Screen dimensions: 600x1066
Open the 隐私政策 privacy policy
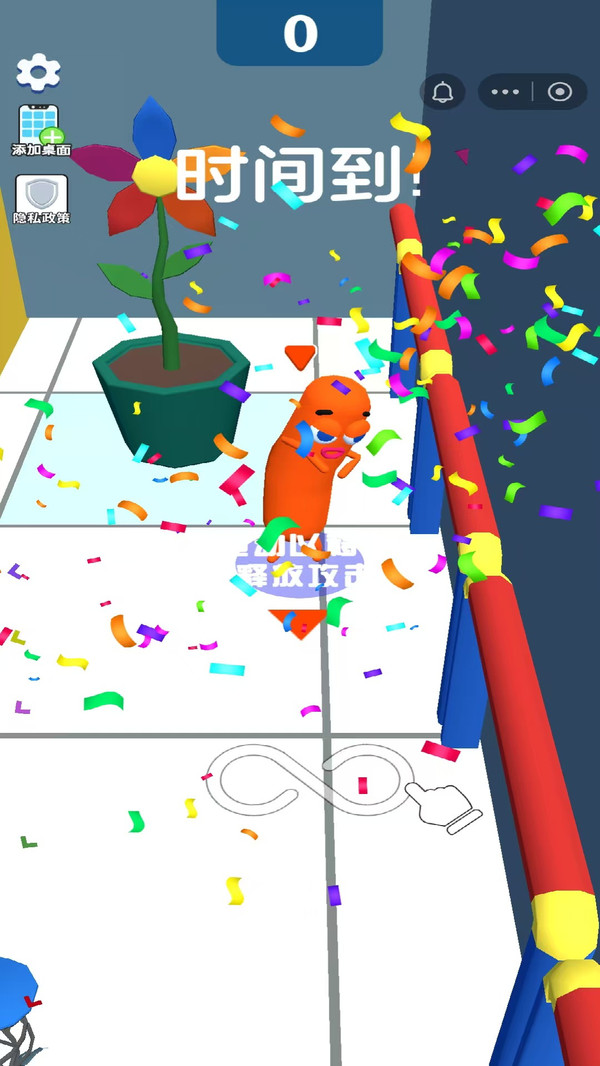[41, 200]
